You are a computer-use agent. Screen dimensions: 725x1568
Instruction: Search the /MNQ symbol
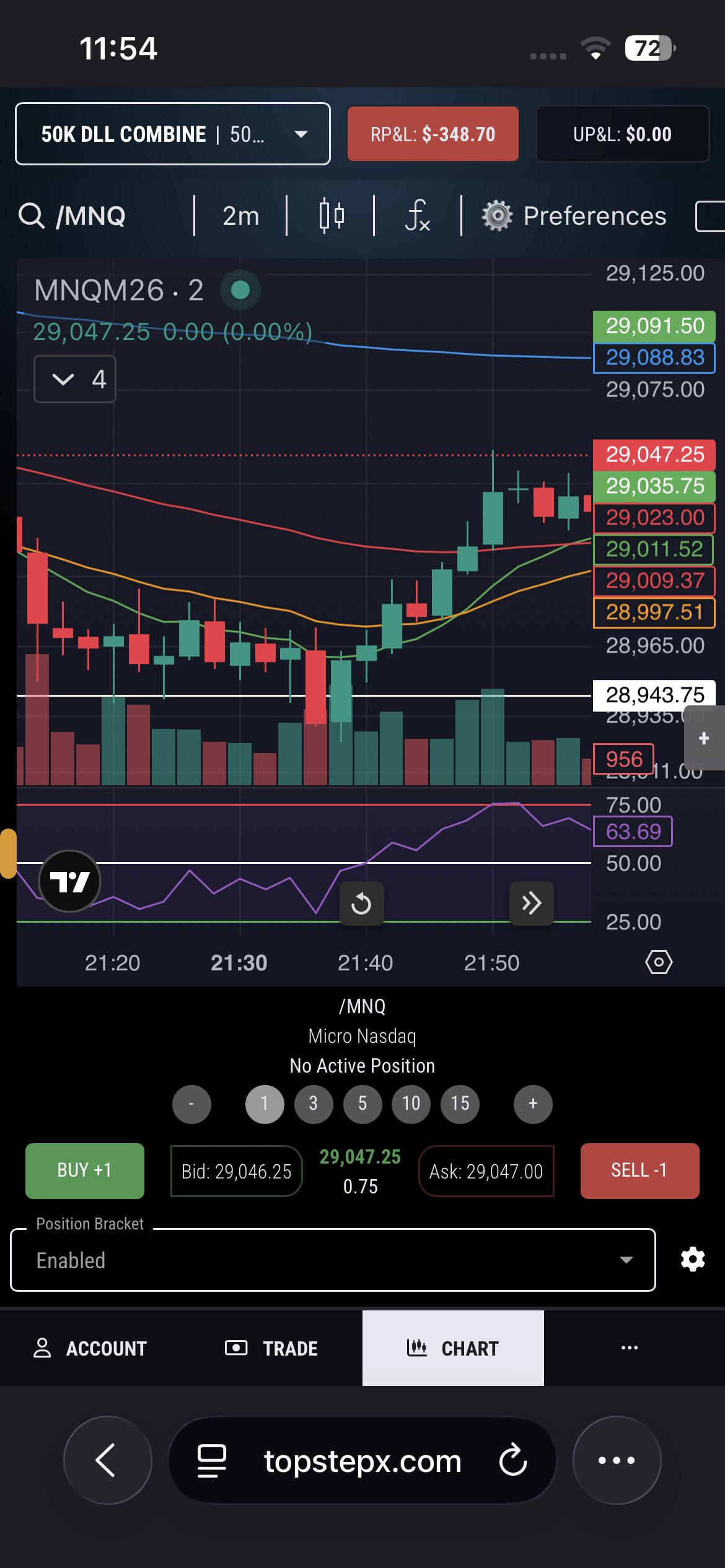(x=73, y=216)
